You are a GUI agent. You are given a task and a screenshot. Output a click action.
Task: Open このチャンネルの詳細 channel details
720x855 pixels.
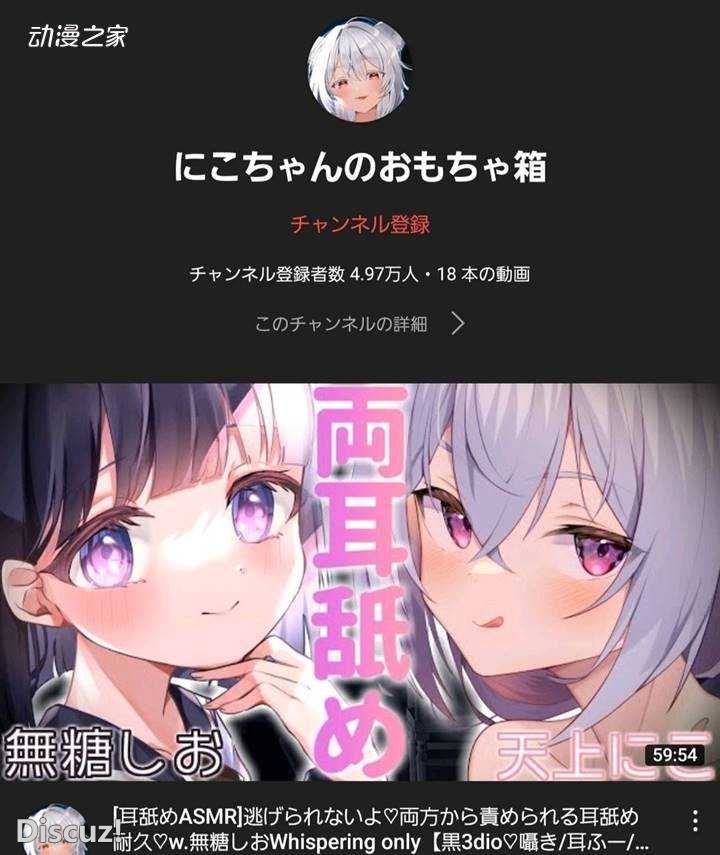pos(358,323)
